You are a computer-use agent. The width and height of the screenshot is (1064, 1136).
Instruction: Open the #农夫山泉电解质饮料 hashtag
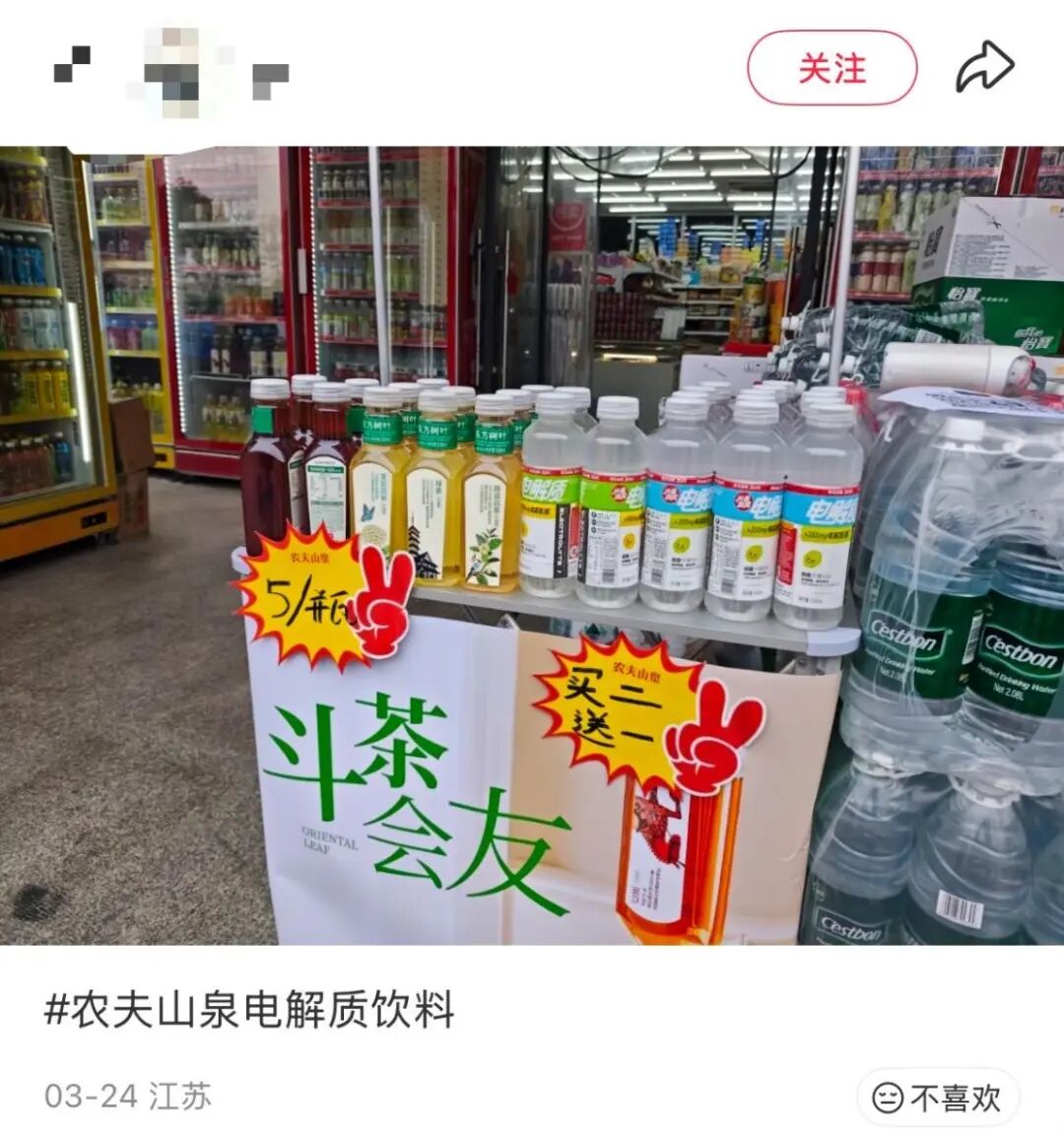(x=250, y=1011)
